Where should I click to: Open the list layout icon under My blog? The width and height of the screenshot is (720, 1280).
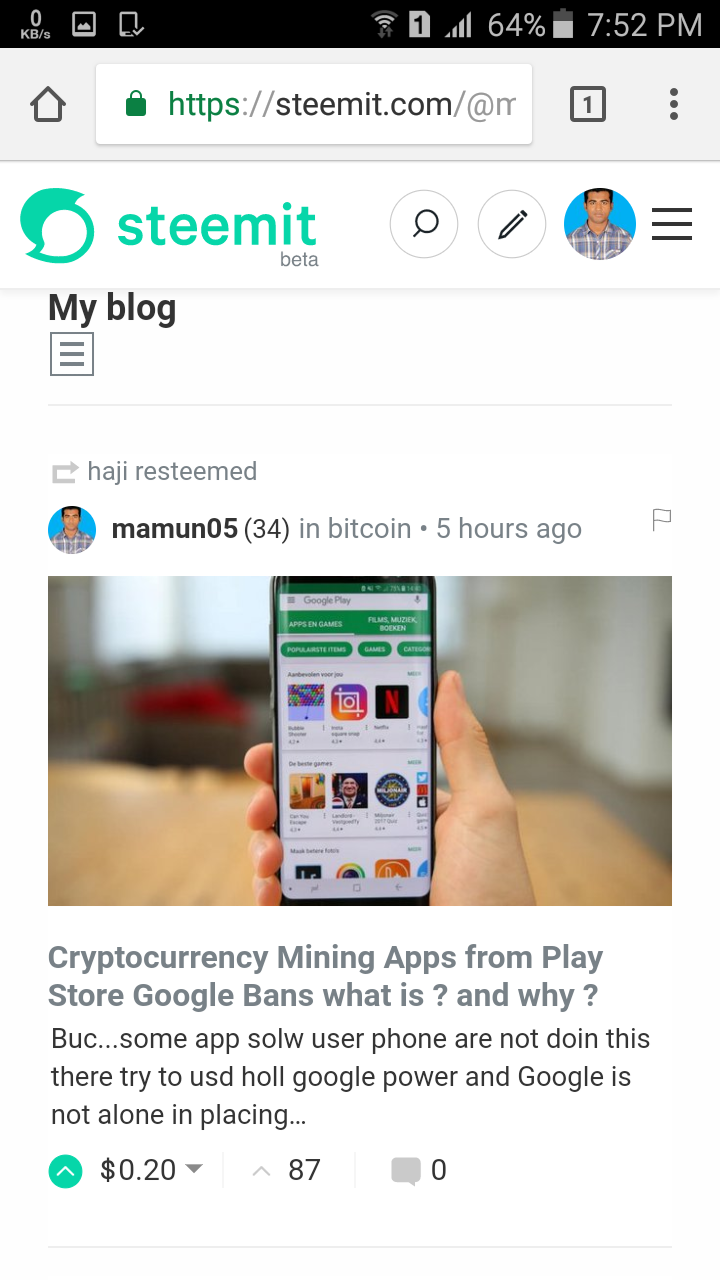point(71,354)
